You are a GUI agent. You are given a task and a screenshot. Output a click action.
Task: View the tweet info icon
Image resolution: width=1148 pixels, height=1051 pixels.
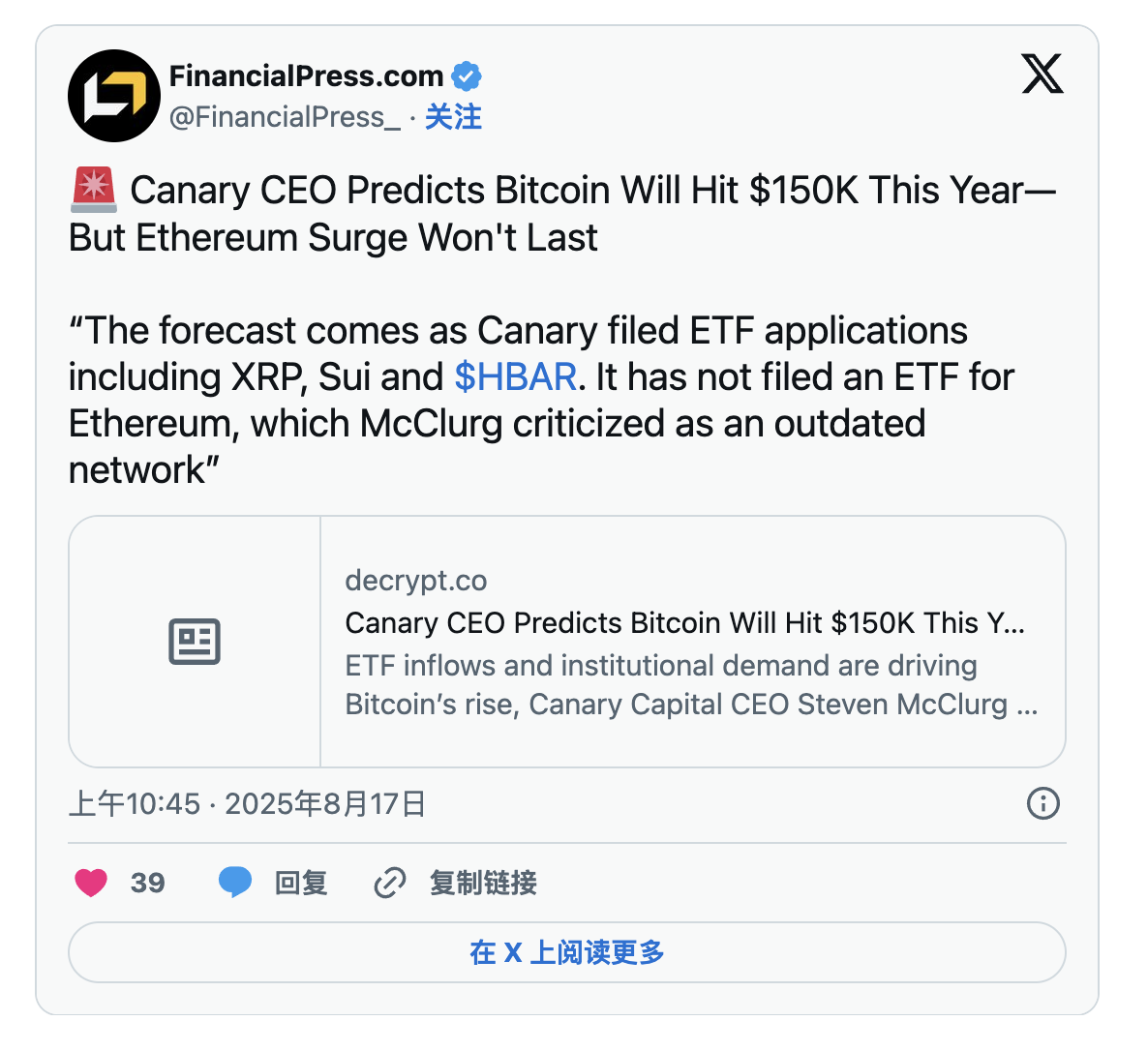1042,803
